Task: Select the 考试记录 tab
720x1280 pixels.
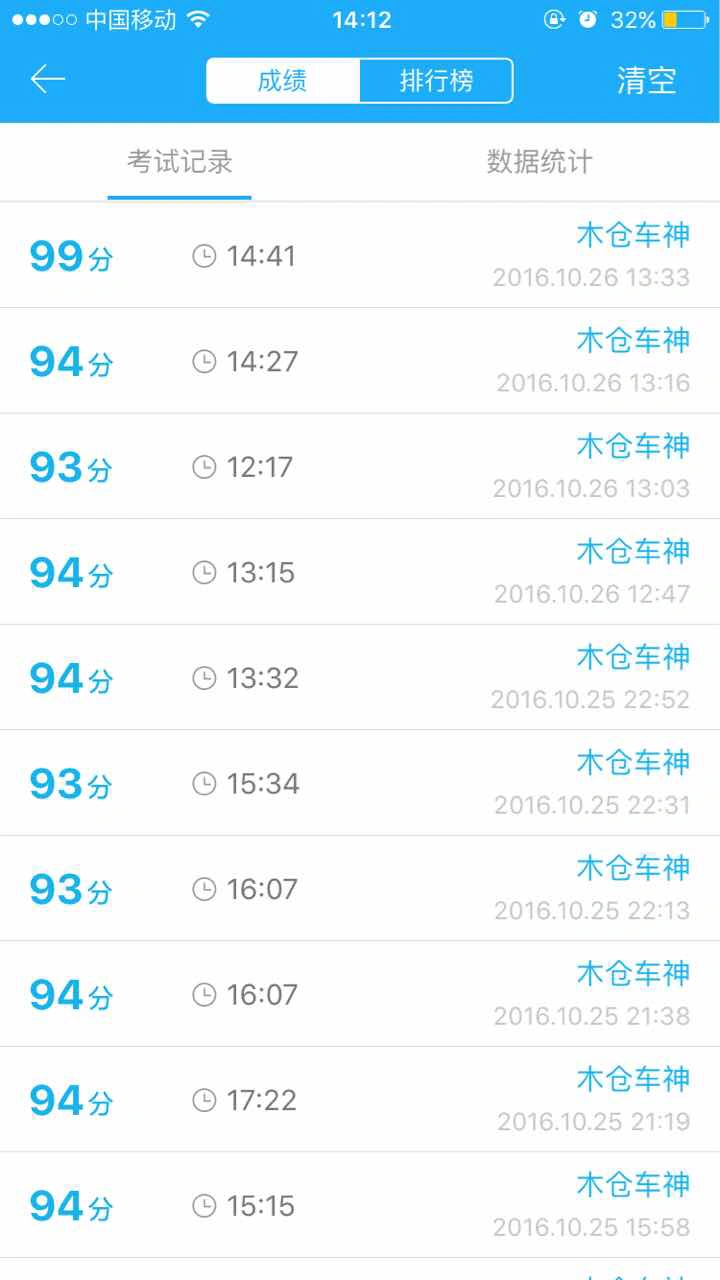Action: [x=180, y=162]
